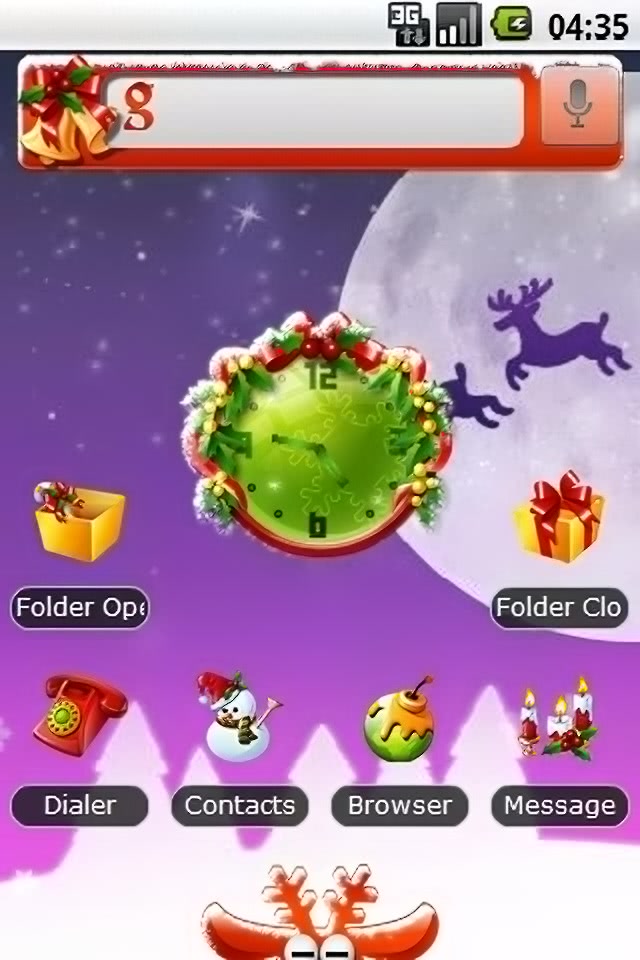
Task: Open the Message candles app
Action: coord(558,720)
